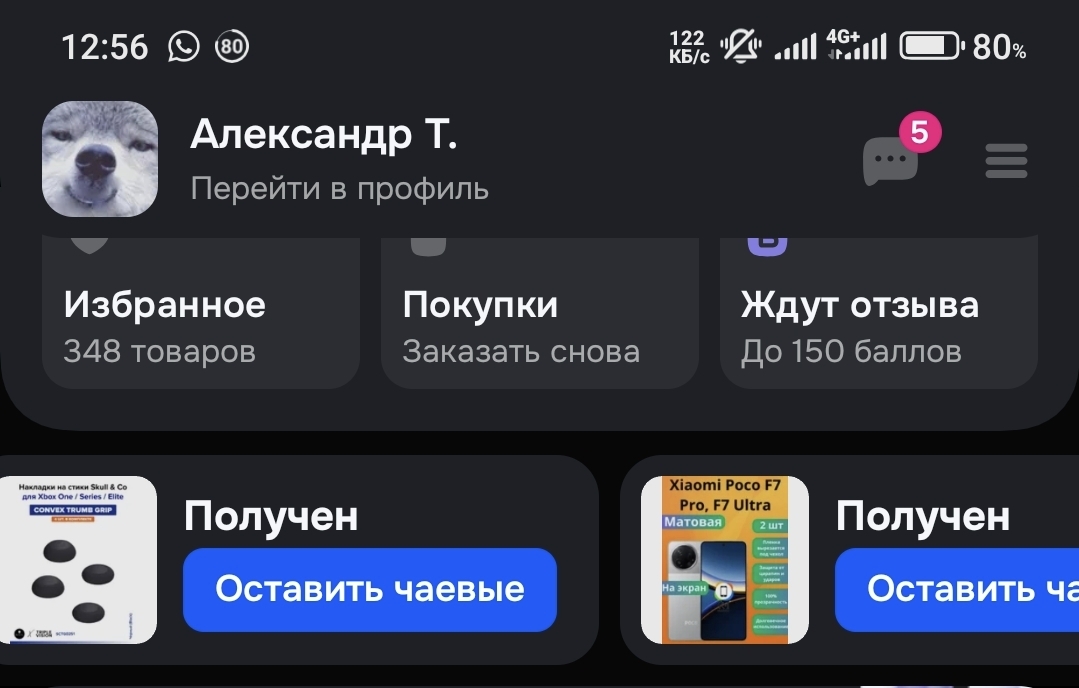Open the Ждут отзыва card
This screenshot has height=688, width=1079.
click(x=878, y=320)
